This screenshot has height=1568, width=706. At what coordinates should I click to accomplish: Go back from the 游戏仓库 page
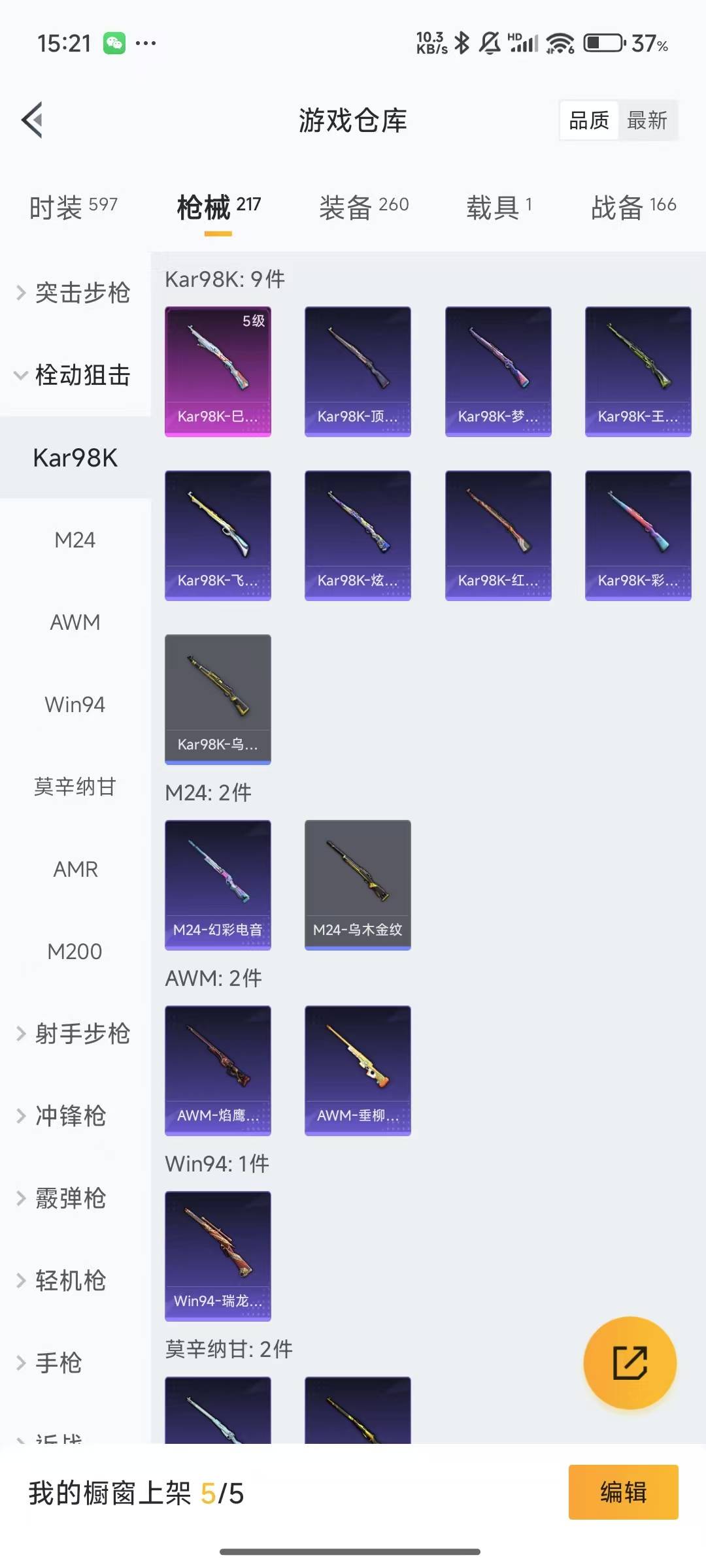coord(33,120)
